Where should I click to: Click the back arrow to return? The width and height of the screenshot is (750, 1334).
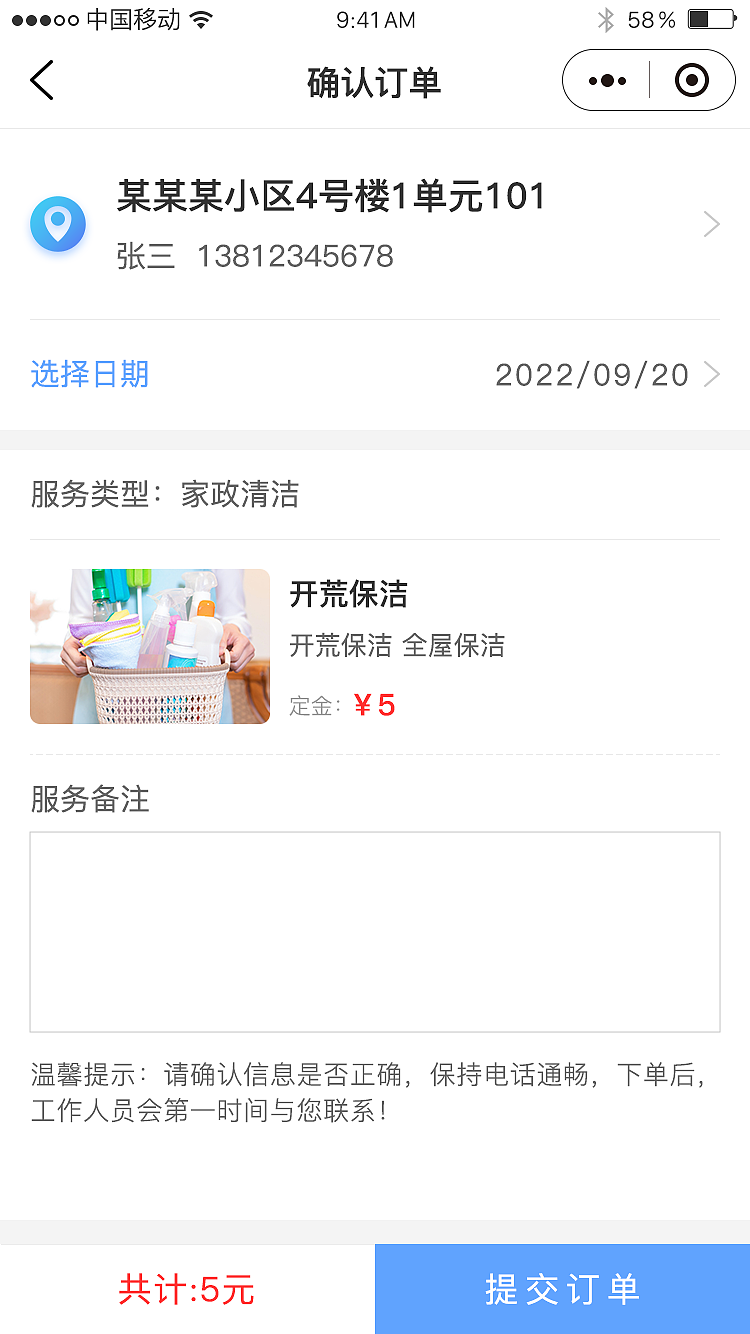pyautogui.click(x=42, y=80)
